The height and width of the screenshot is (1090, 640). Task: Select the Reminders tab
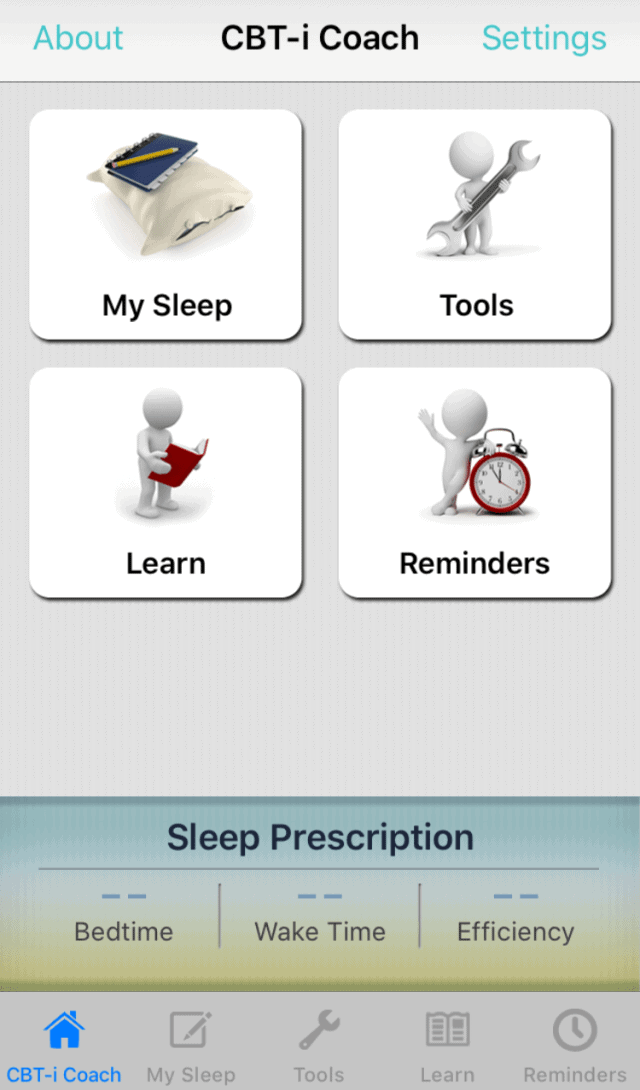click(575, 1045)
